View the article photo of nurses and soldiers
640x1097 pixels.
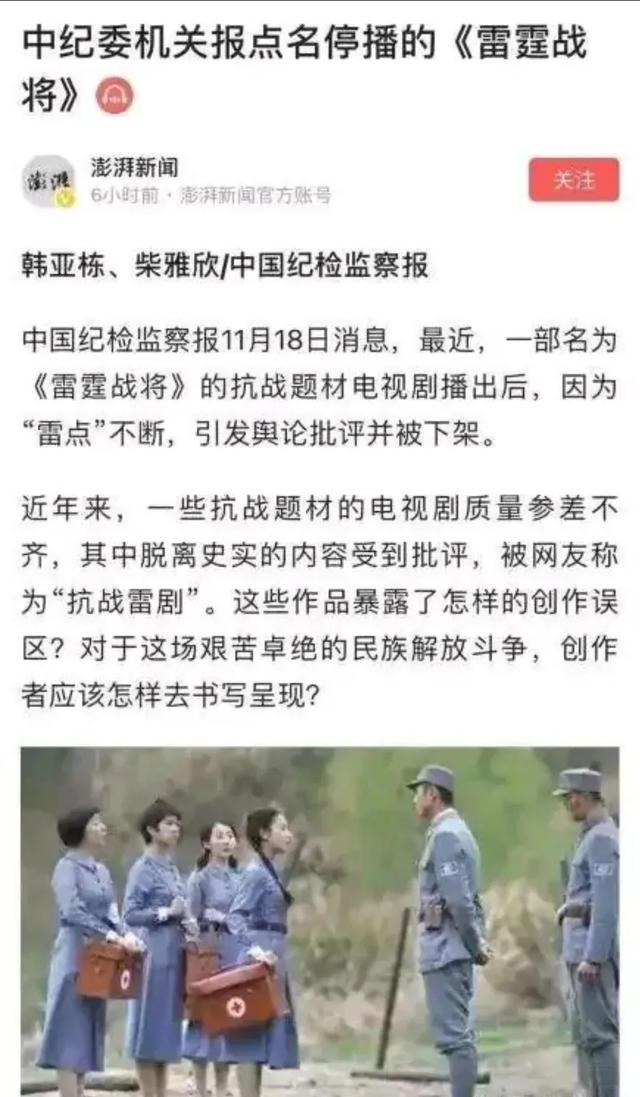[x=320, y=920]
